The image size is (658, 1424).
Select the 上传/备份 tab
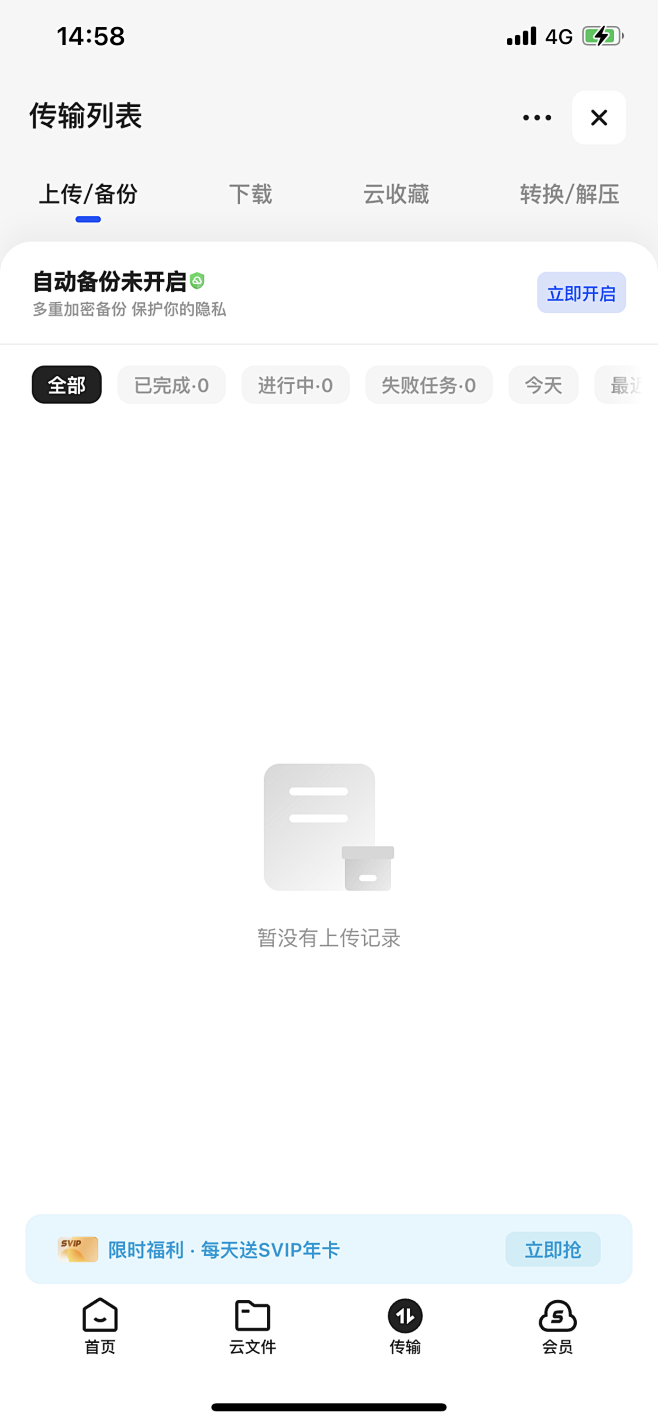tap(88, 194)
